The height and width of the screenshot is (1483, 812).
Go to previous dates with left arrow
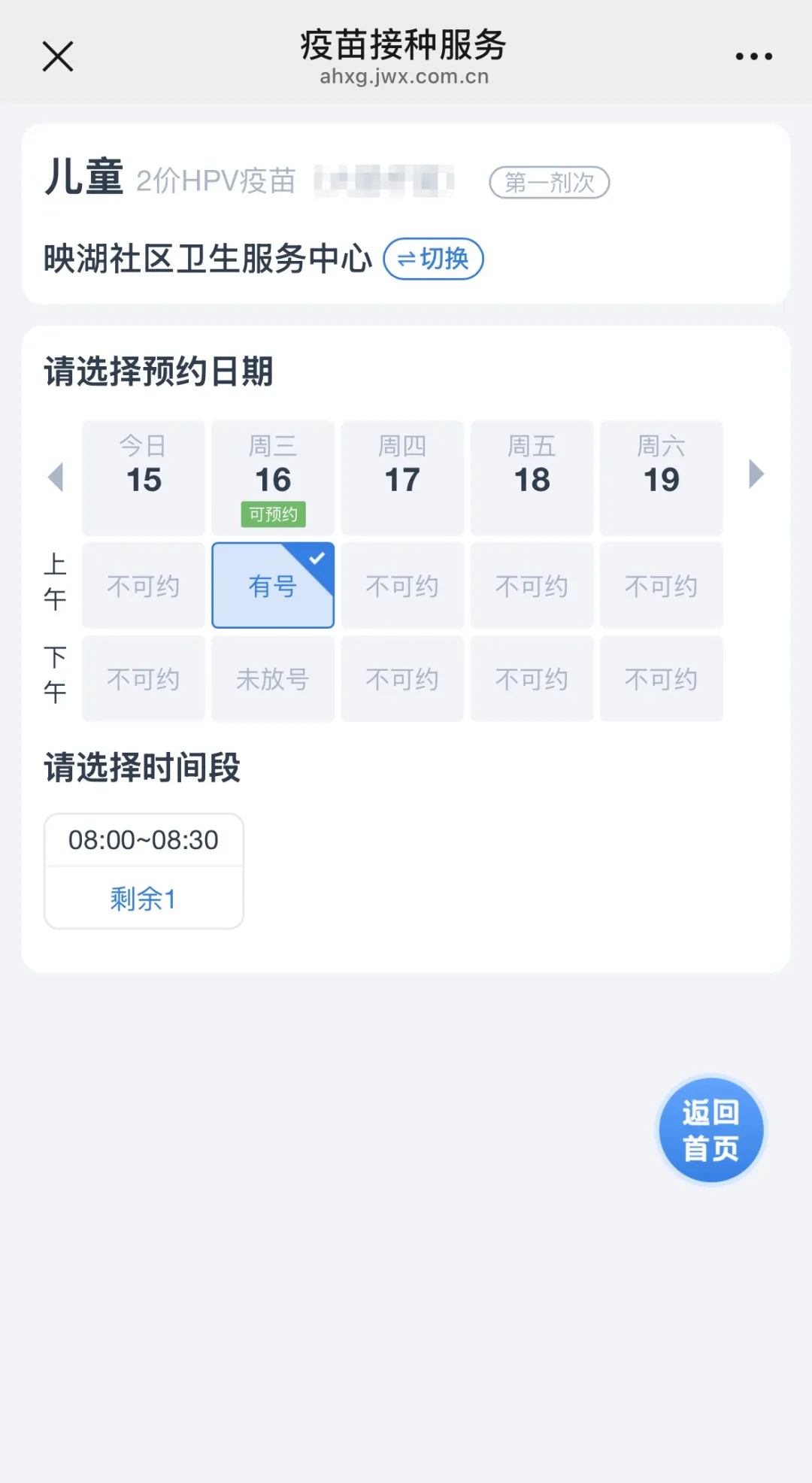coord(56,477)
